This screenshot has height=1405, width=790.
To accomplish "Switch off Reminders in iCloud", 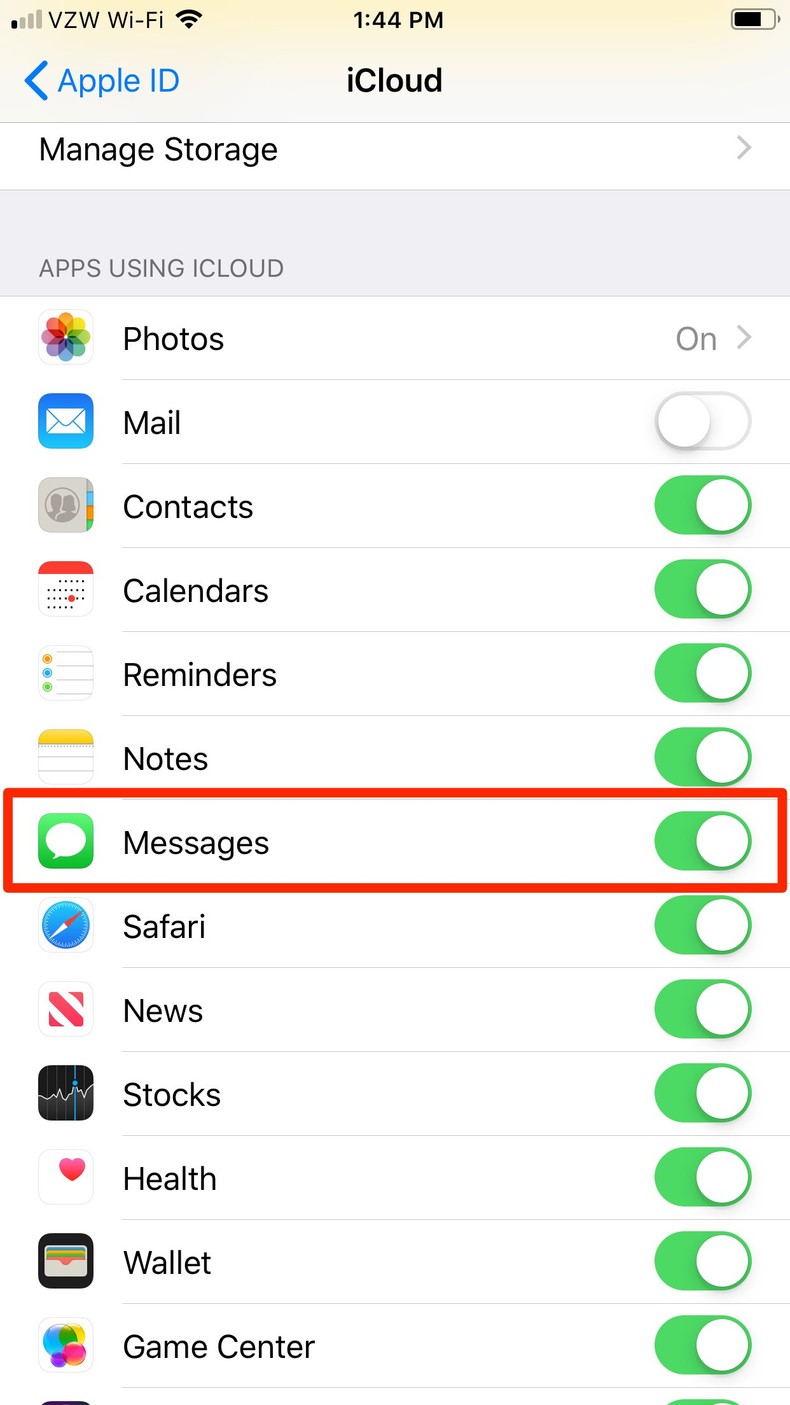I will pyautogui.click(x=702, y=675).
